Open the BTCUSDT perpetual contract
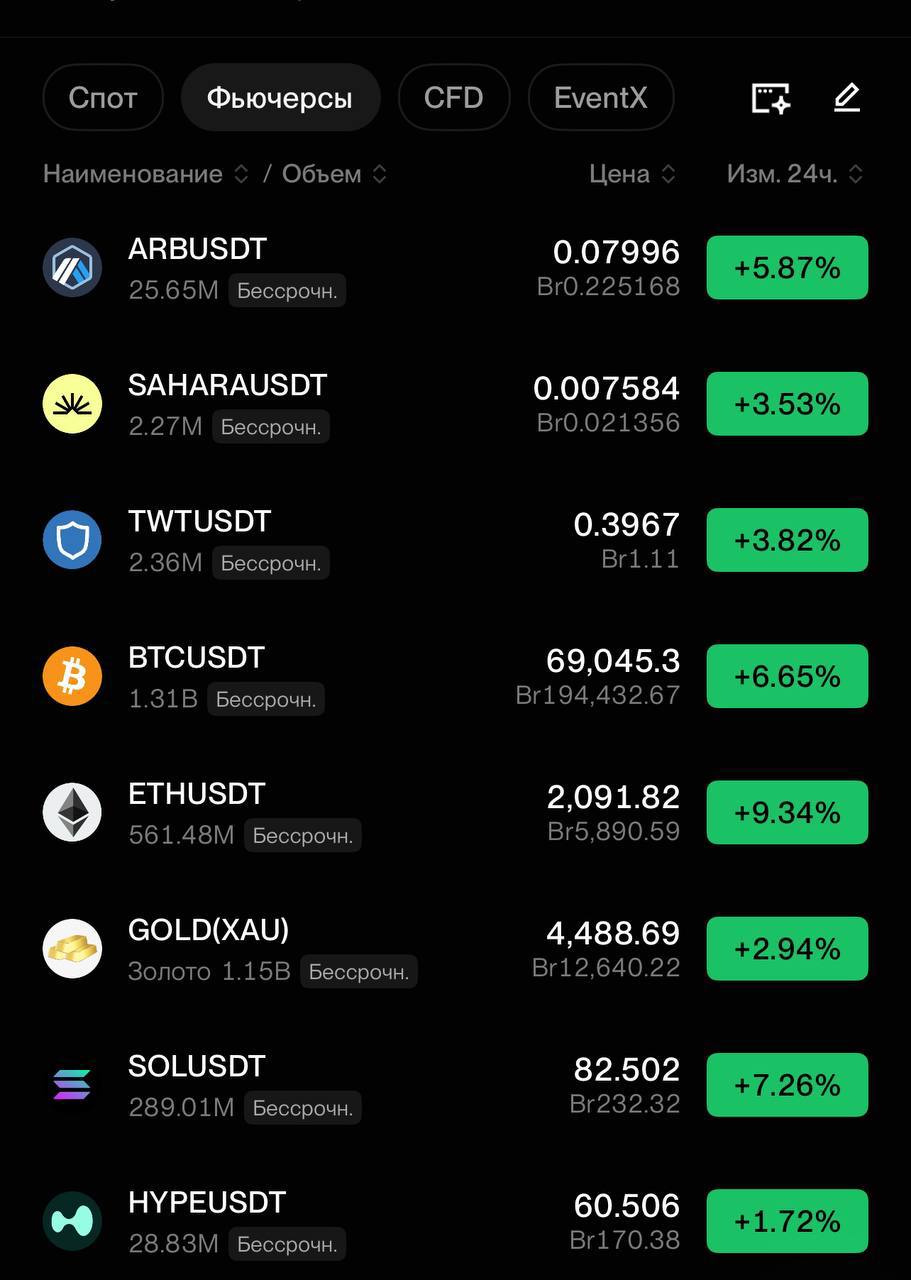Image resolution: width=911 pixels, height=1280 pixels. coord(455,676)
